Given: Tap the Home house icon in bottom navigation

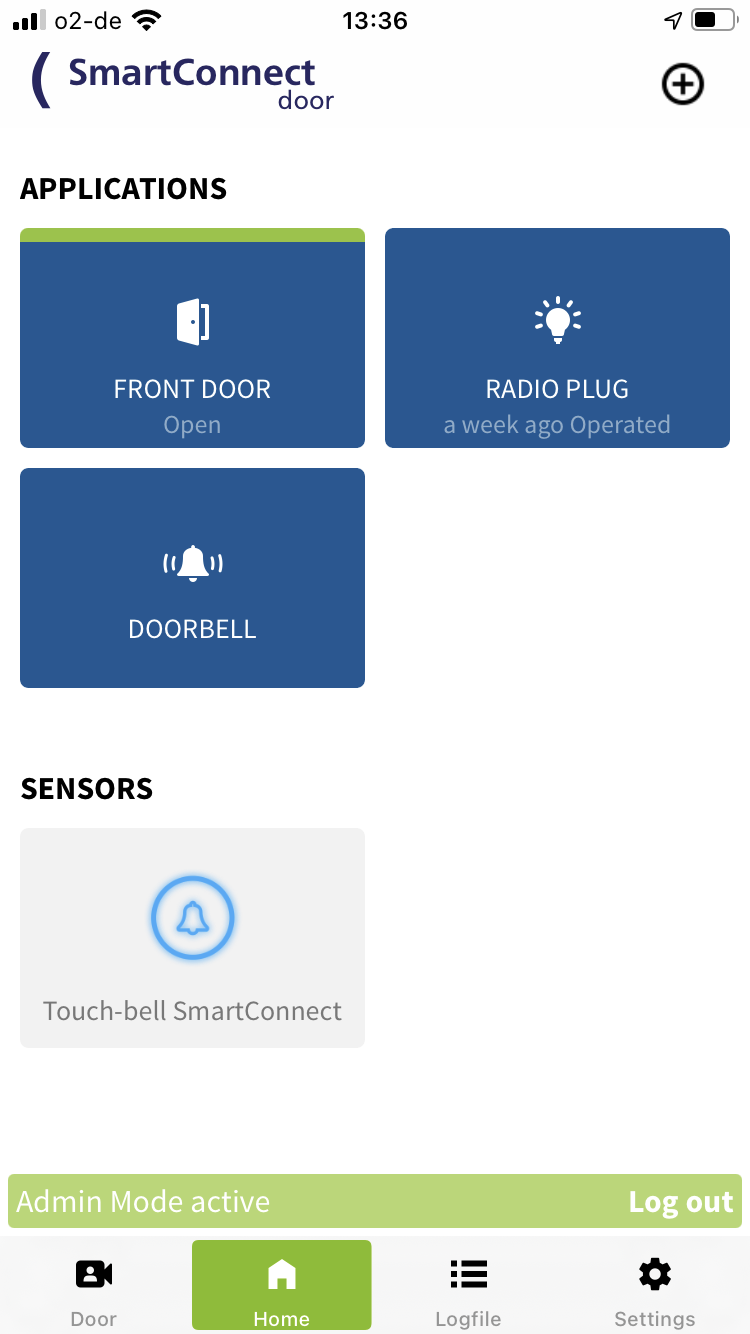Looking at the screenshot, I should (x=281, y=1274).
